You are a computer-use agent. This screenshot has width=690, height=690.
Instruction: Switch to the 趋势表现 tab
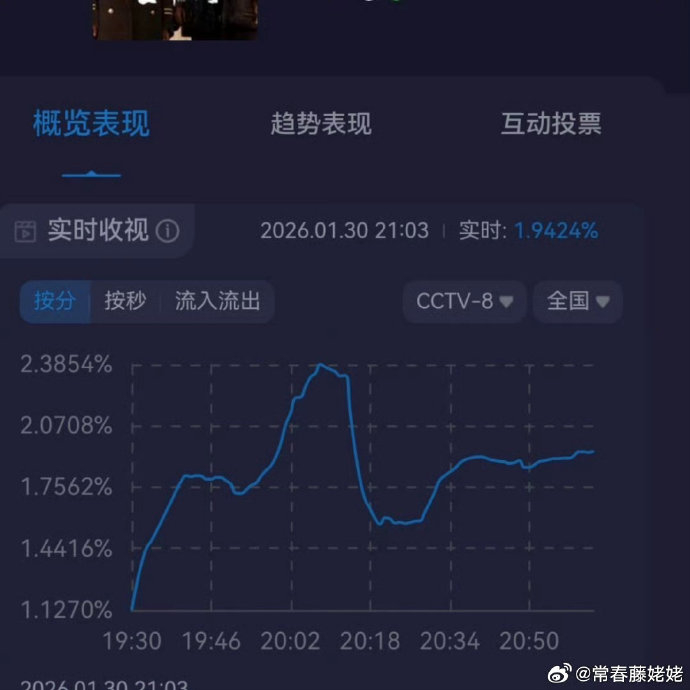point(321,123)
